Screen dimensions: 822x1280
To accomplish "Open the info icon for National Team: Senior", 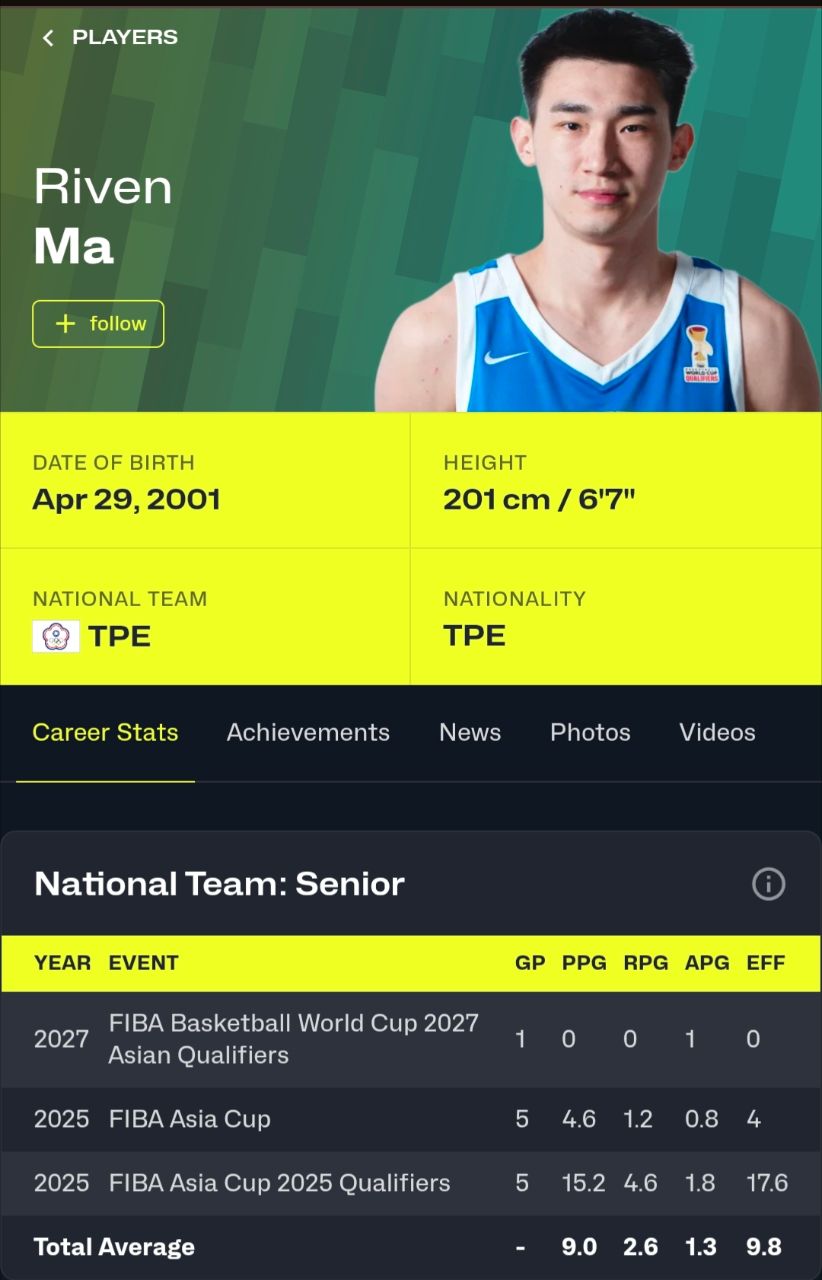I will pos(768,884).
